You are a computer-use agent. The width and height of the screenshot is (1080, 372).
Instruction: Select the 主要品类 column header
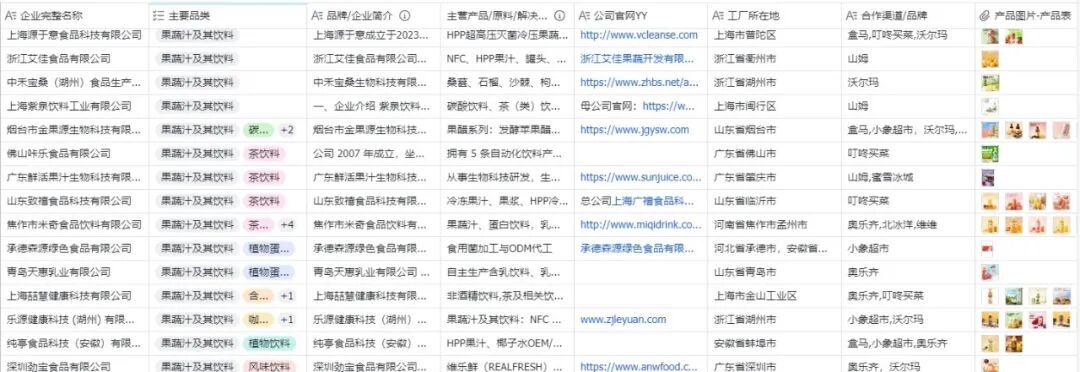click(x=227, y=15)
